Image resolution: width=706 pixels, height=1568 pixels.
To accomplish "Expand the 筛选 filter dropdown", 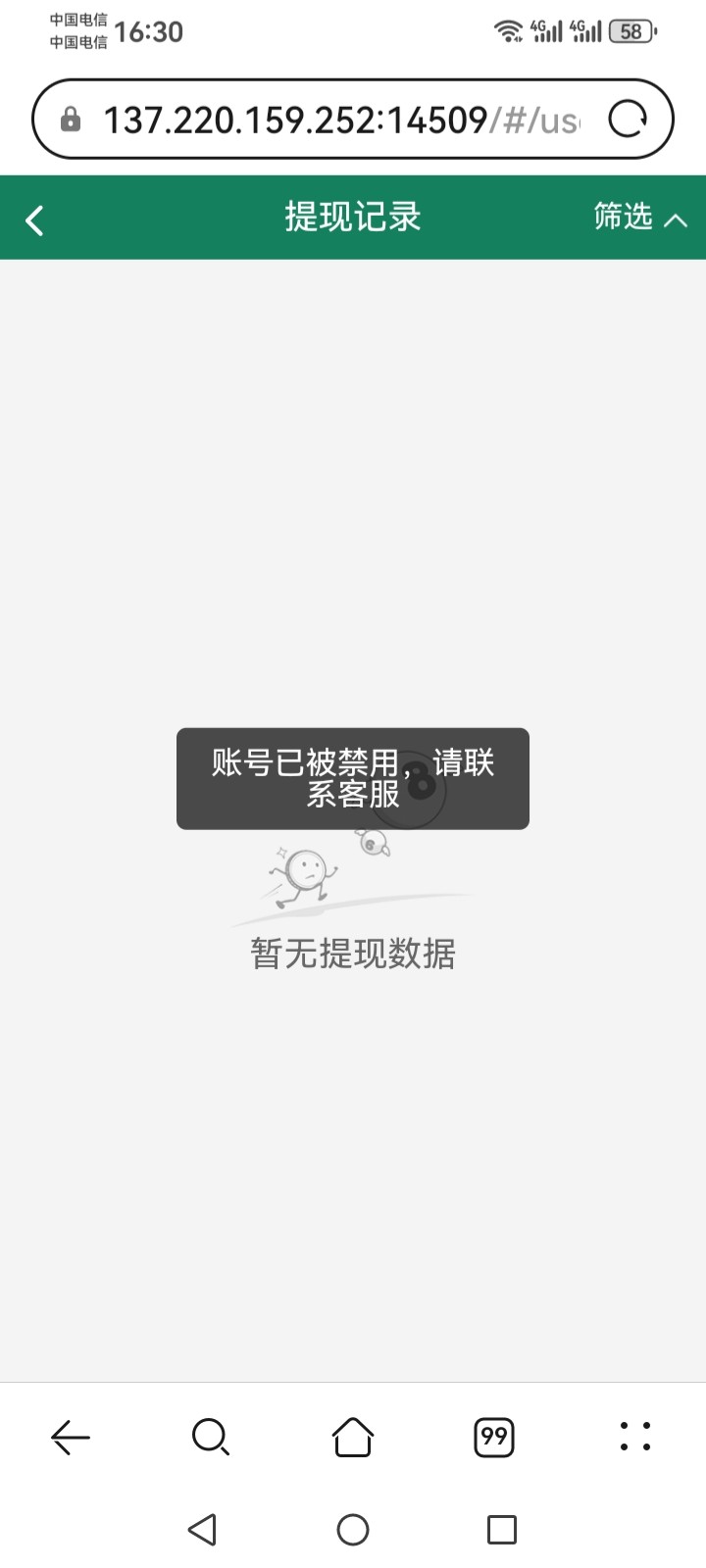I will 639,217.
